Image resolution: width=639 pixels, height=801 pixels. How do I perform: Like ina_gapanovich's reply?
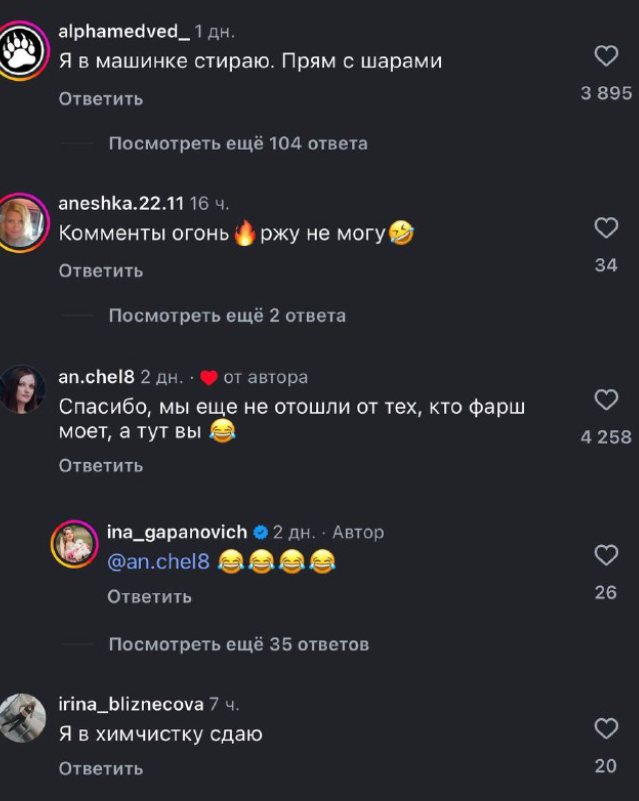point(606,555)
